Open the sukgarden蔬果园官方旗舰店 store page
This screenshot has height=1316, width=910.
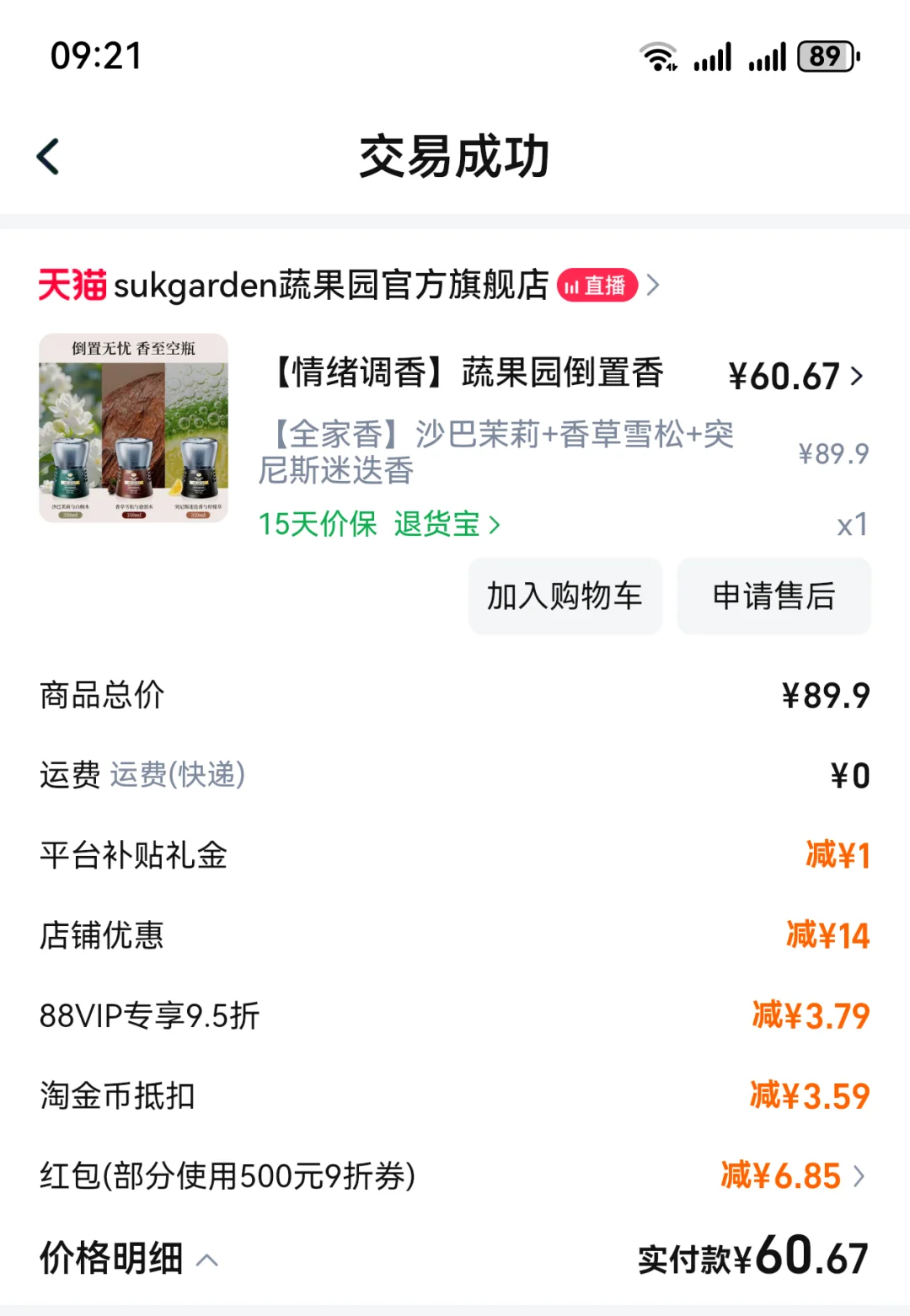(329, 286)
